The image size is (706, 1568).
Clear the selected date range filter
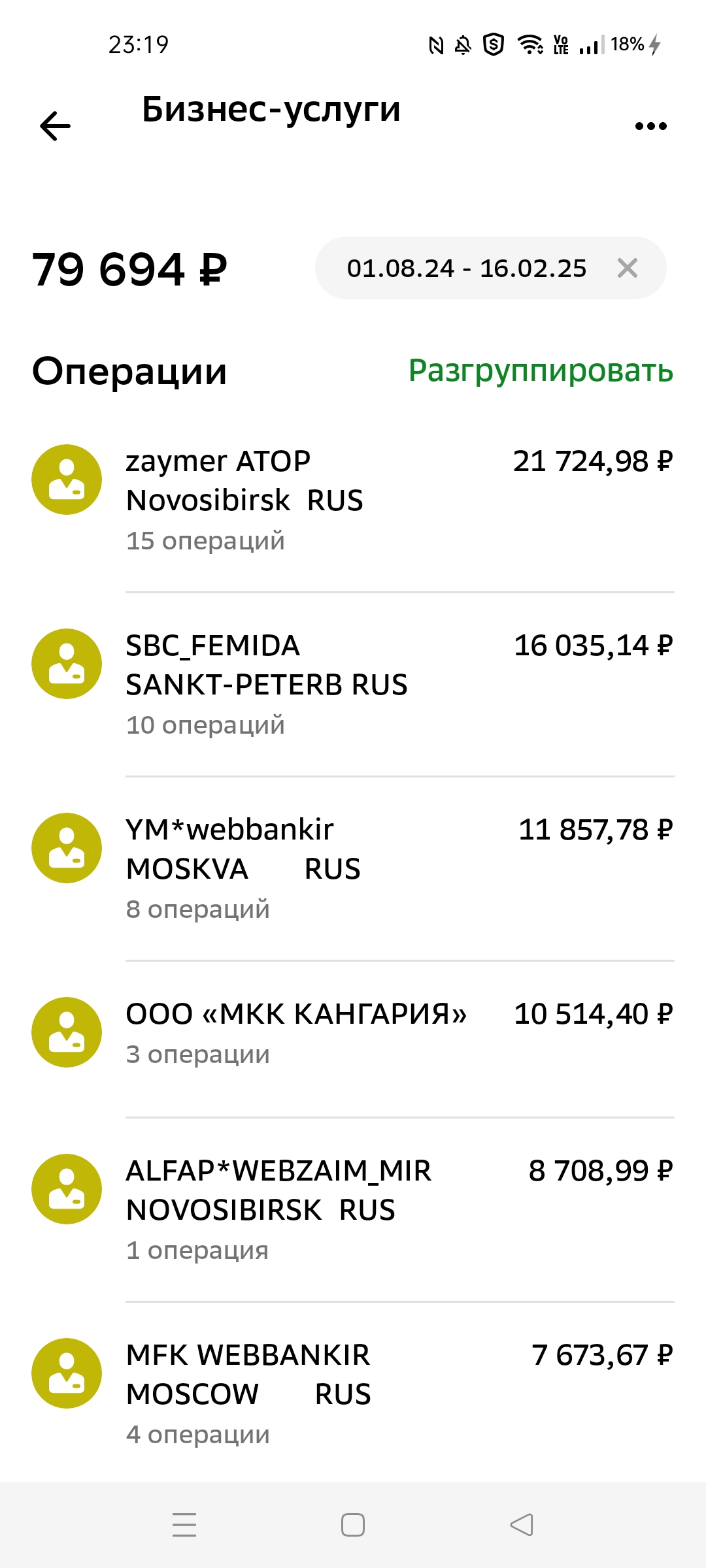(628, 268)
